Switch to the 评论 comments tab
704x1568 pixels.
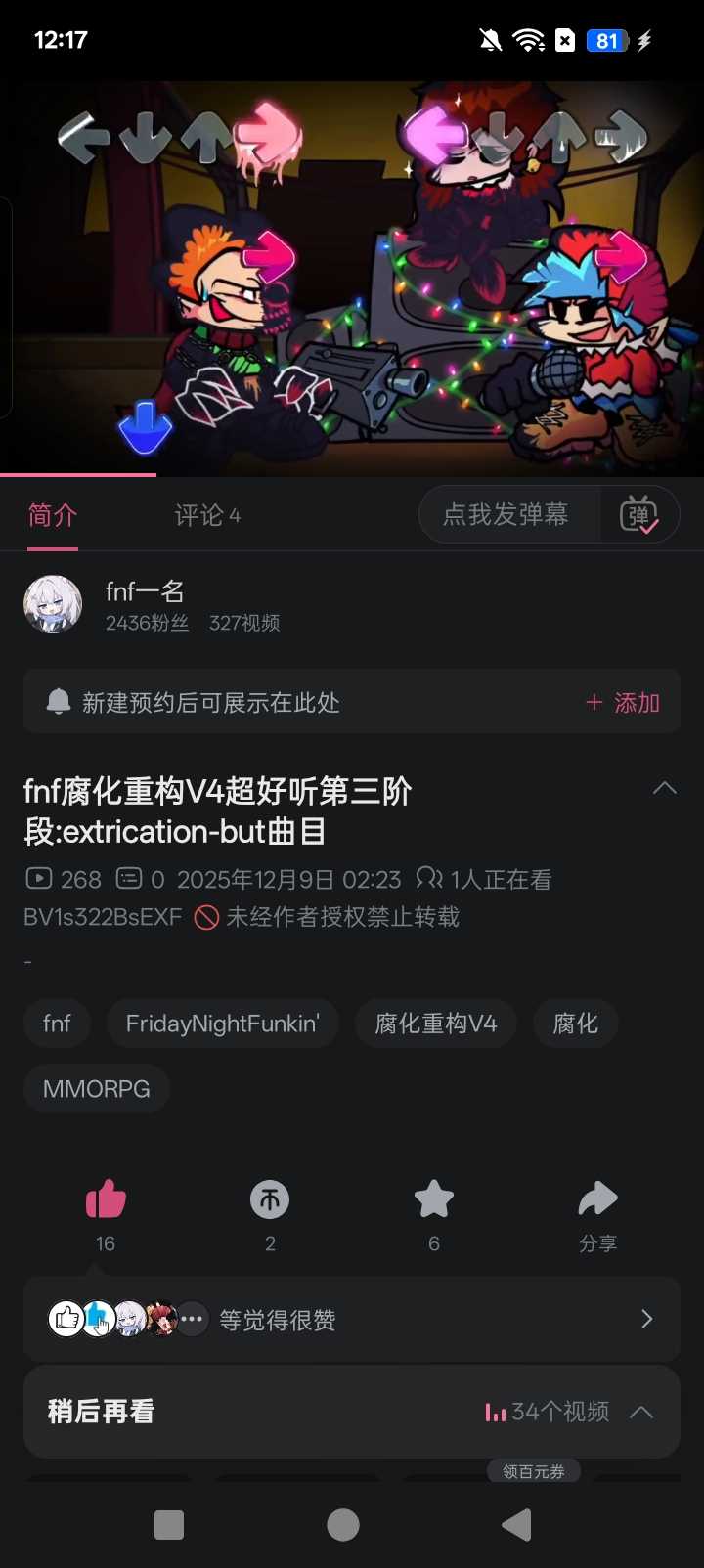[x=206, y=515]
